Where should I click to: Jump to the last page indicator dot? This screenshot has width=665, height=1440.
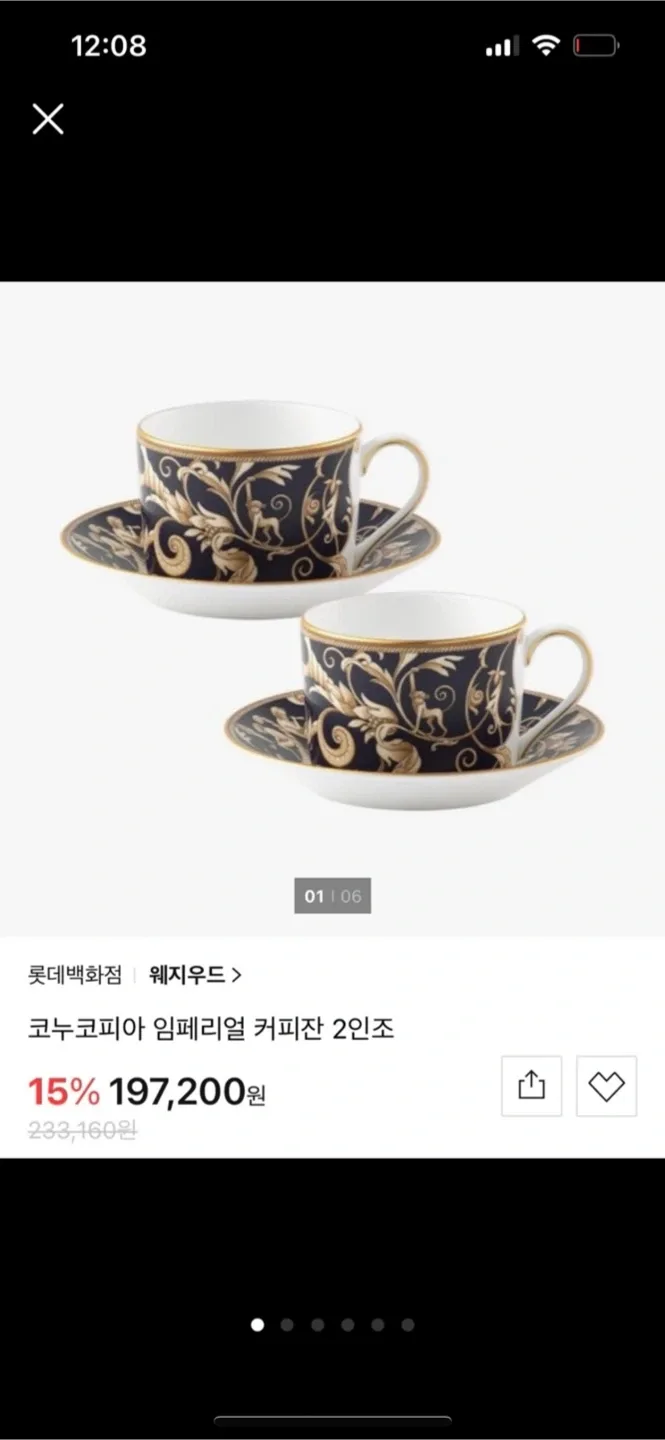(408, 1325)
